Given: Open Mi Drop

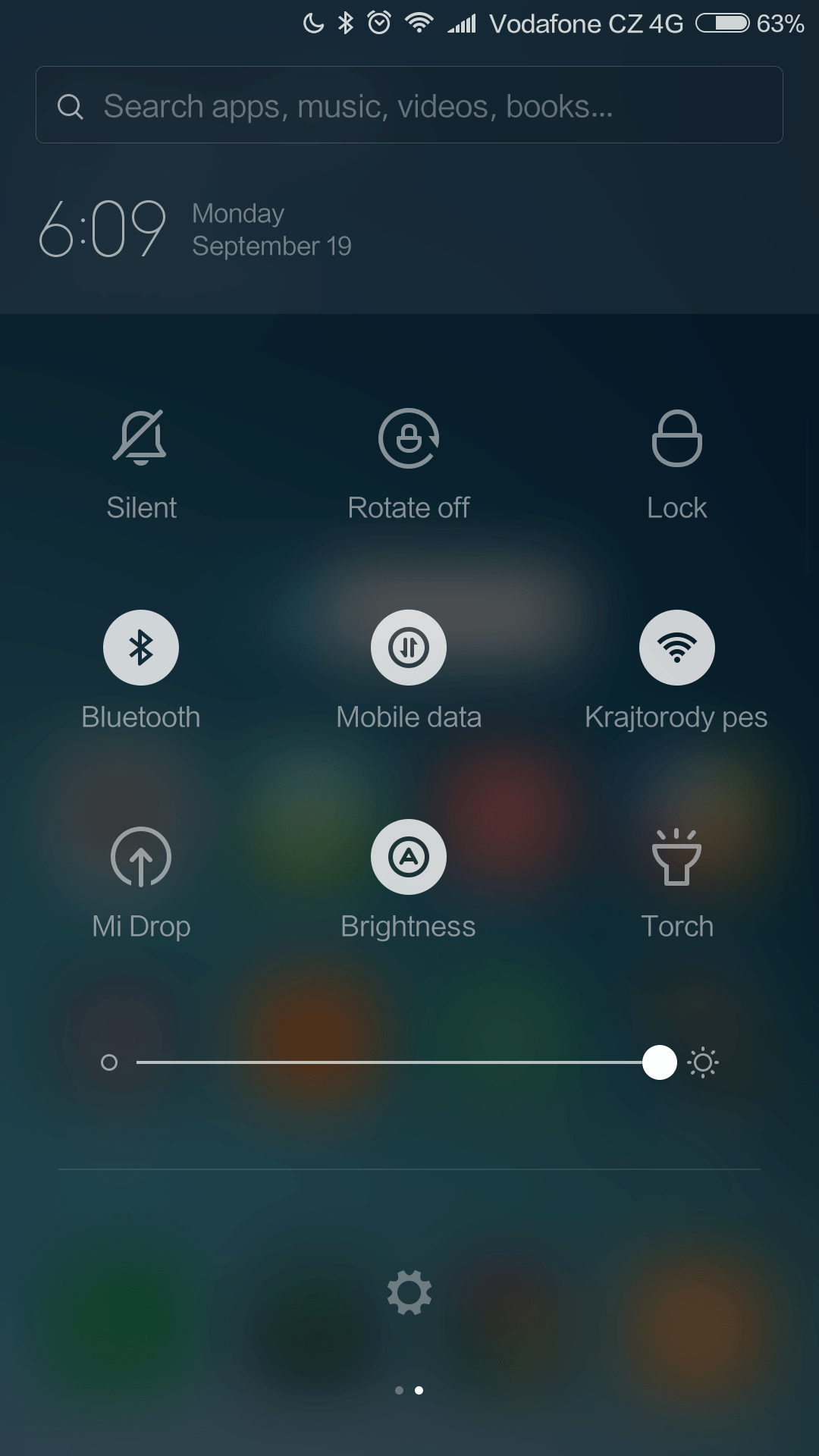Looking at the screenshot, I should pos(141,857).
